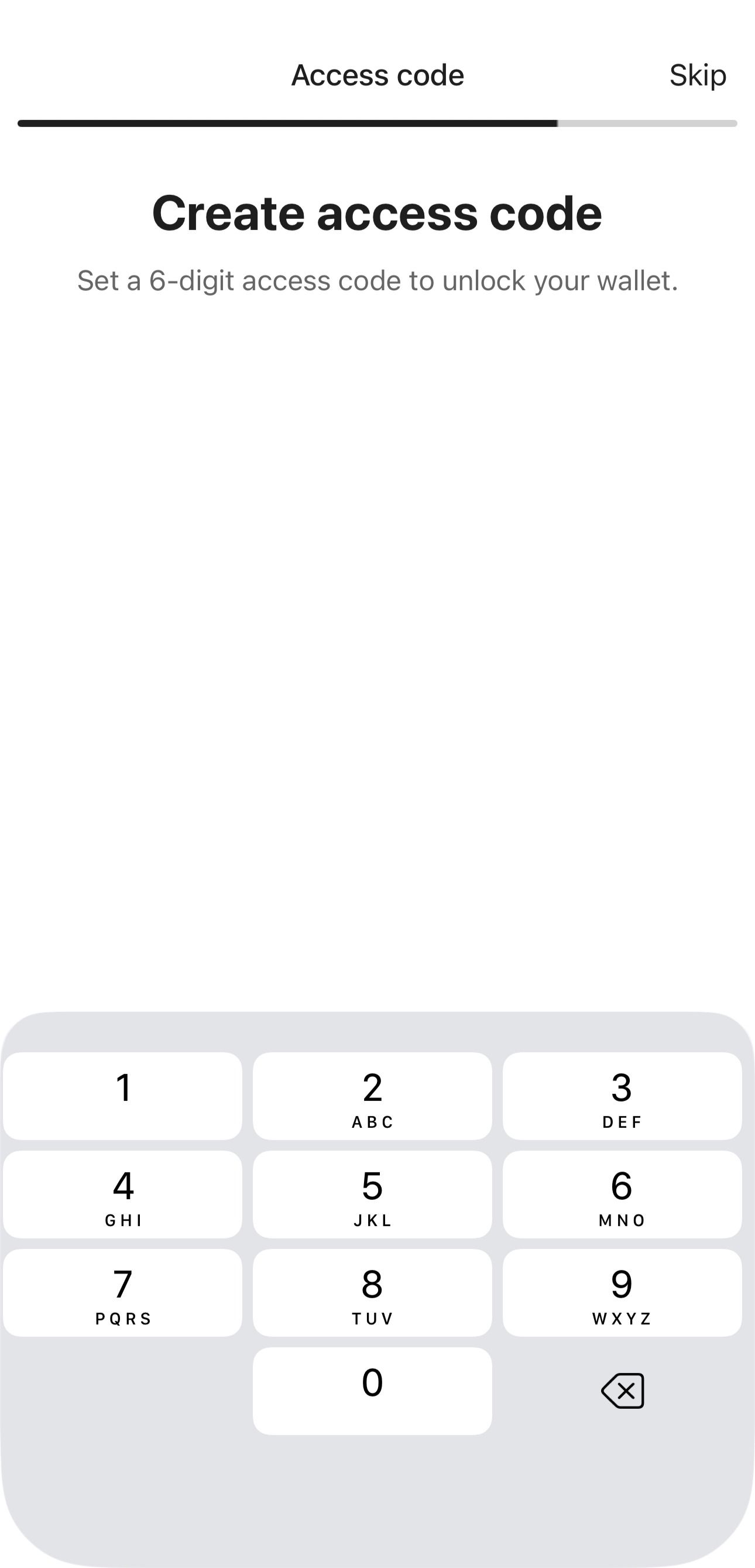Tap the number 1 key
This screenshot has width=755, height=1568.
[x=123, y=1096]
